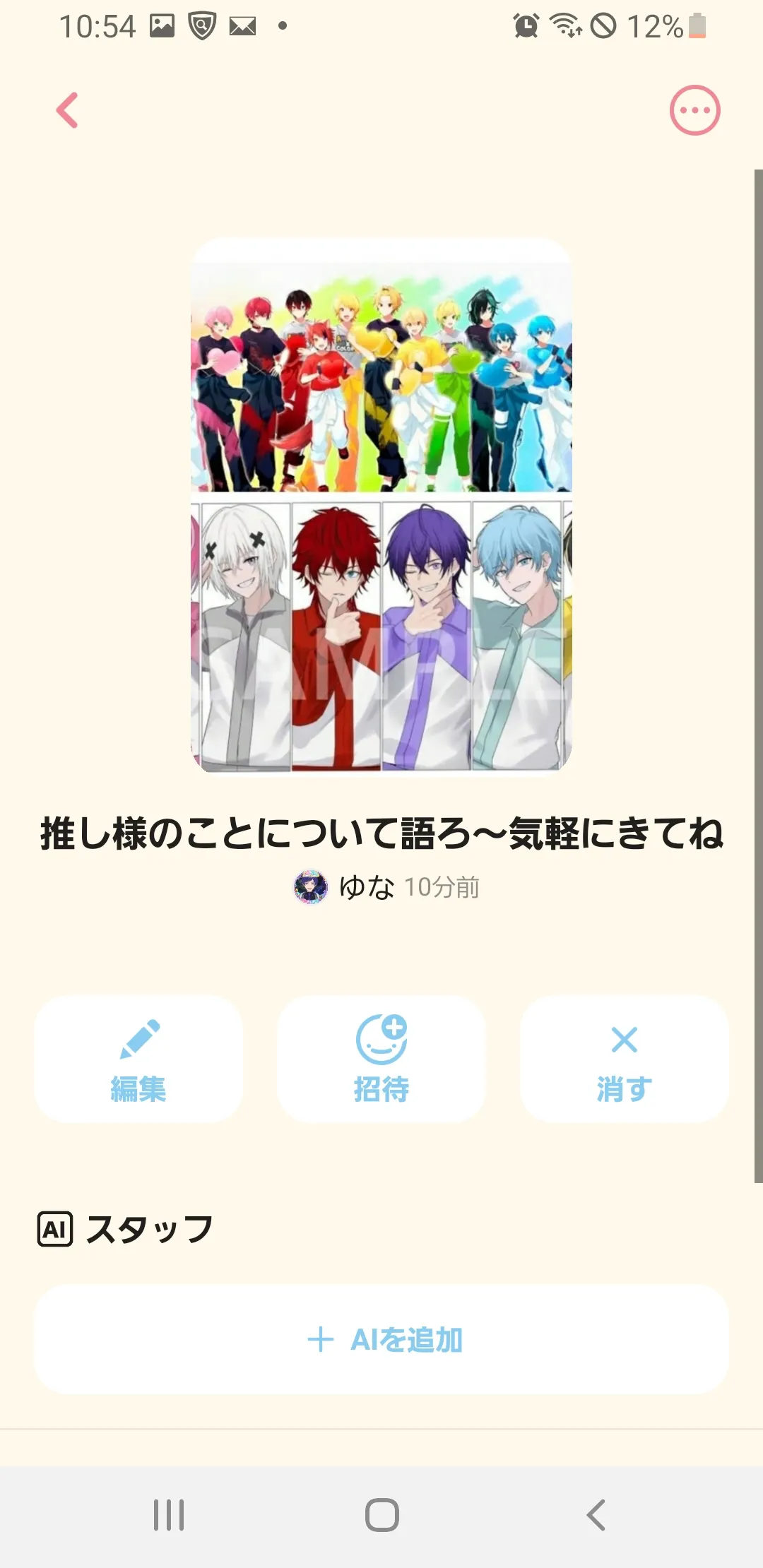Open the room cover image
This screenshot has height=1568, width=763.
[x=381, y=506]
